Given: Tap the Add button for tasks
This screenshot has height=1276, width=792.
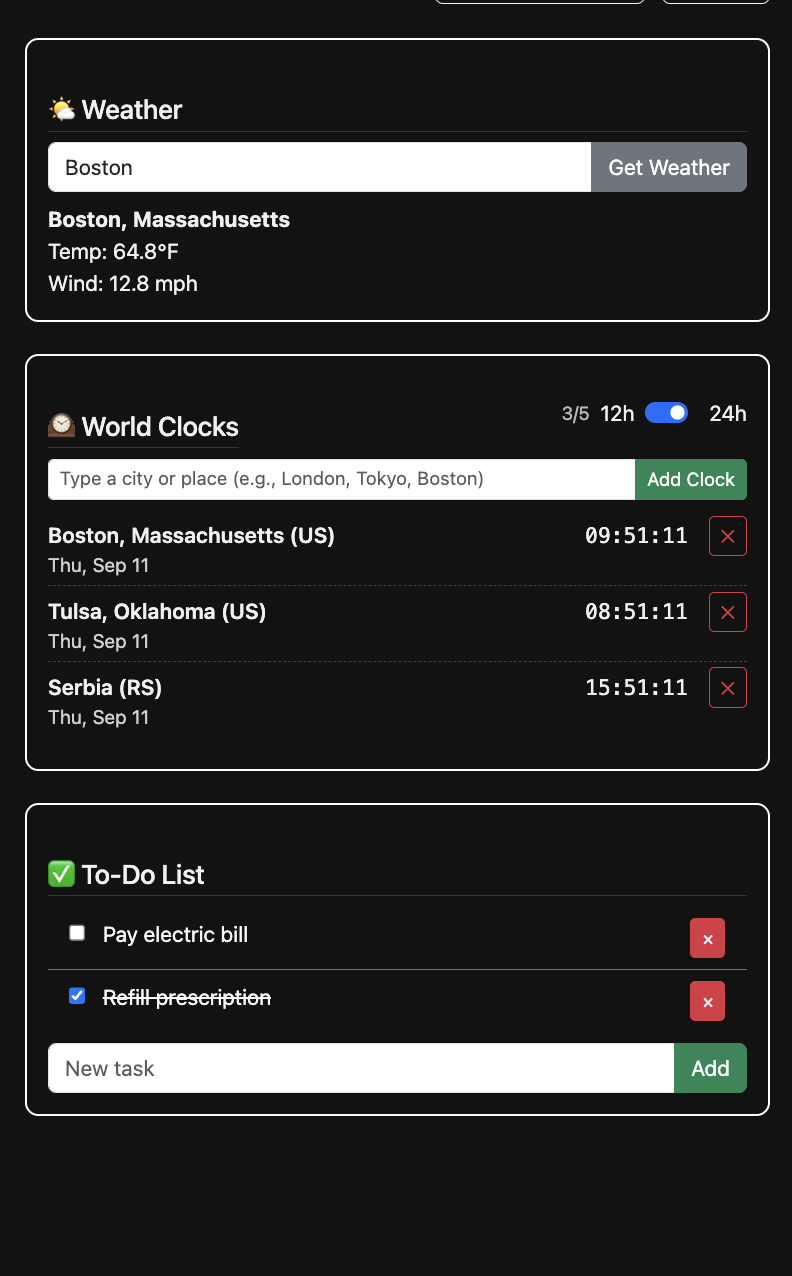Looking at the screenshot, I should click(710, 1068).
